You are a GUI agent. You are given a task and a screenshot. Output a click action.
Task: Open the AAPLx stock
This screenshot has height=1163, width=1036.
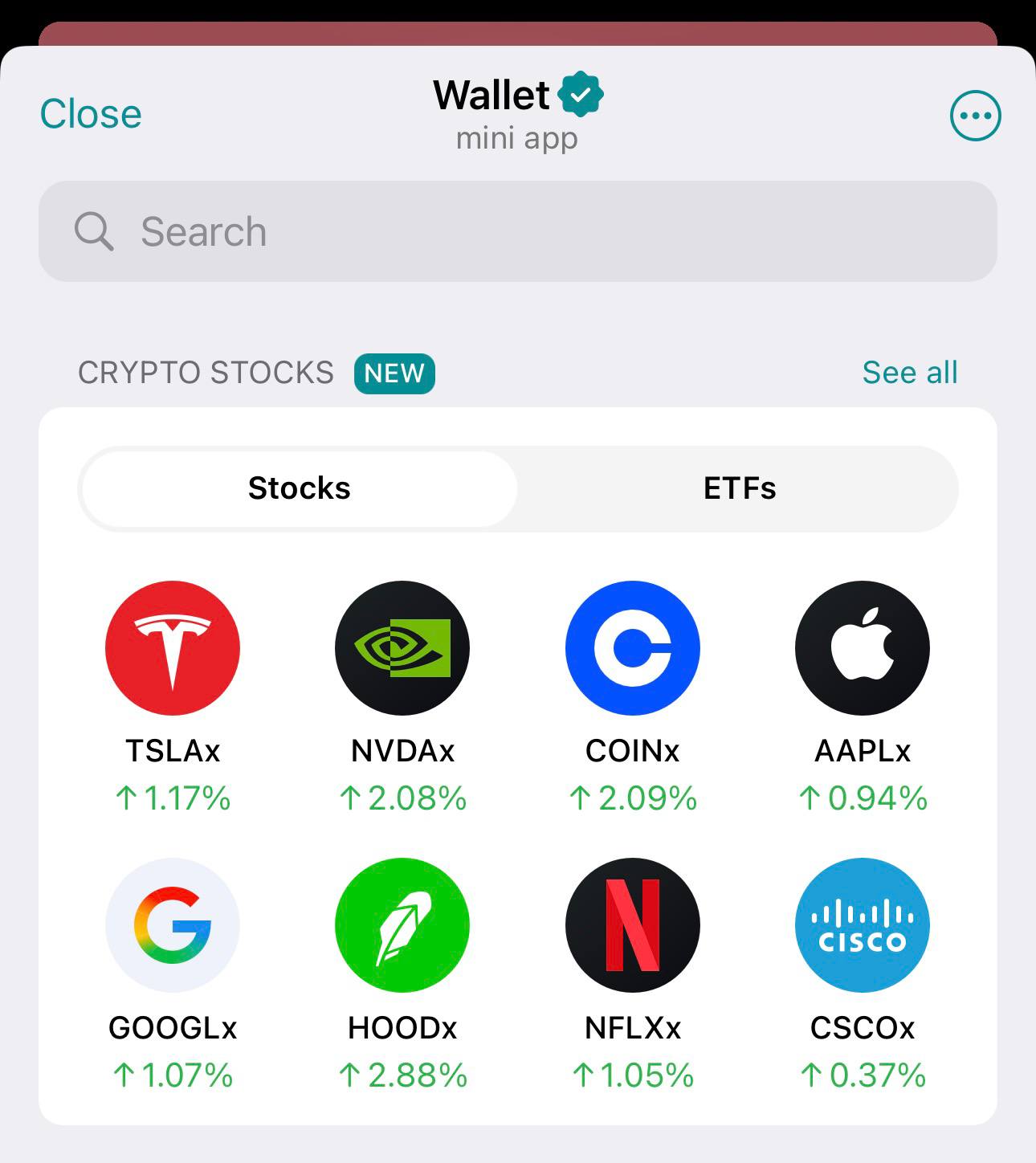pyautogui.click(x=863, y=647)
